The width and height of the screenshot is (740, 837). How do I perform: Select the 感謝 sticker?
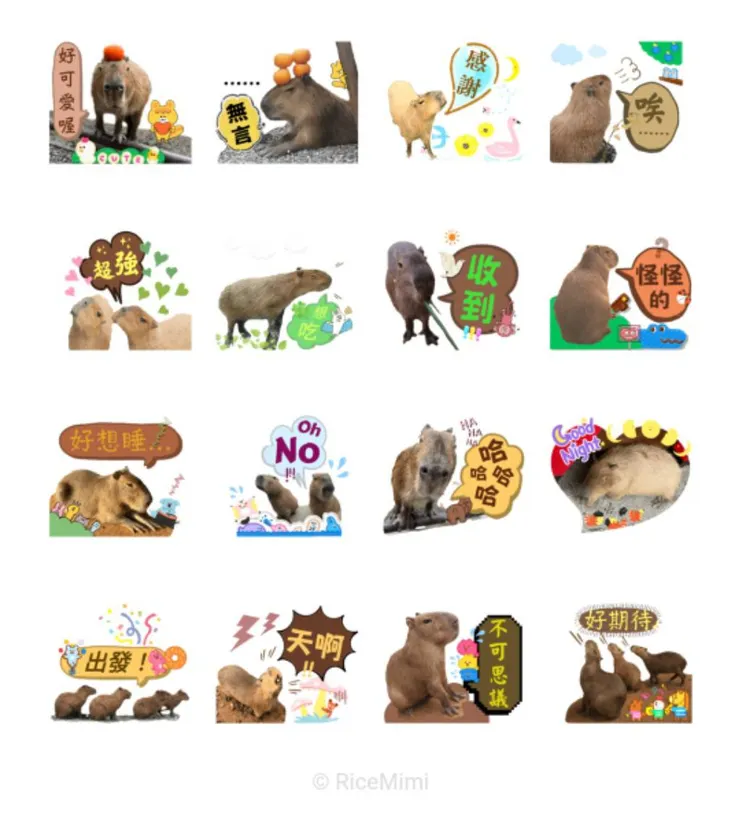(x=454, y=103)
